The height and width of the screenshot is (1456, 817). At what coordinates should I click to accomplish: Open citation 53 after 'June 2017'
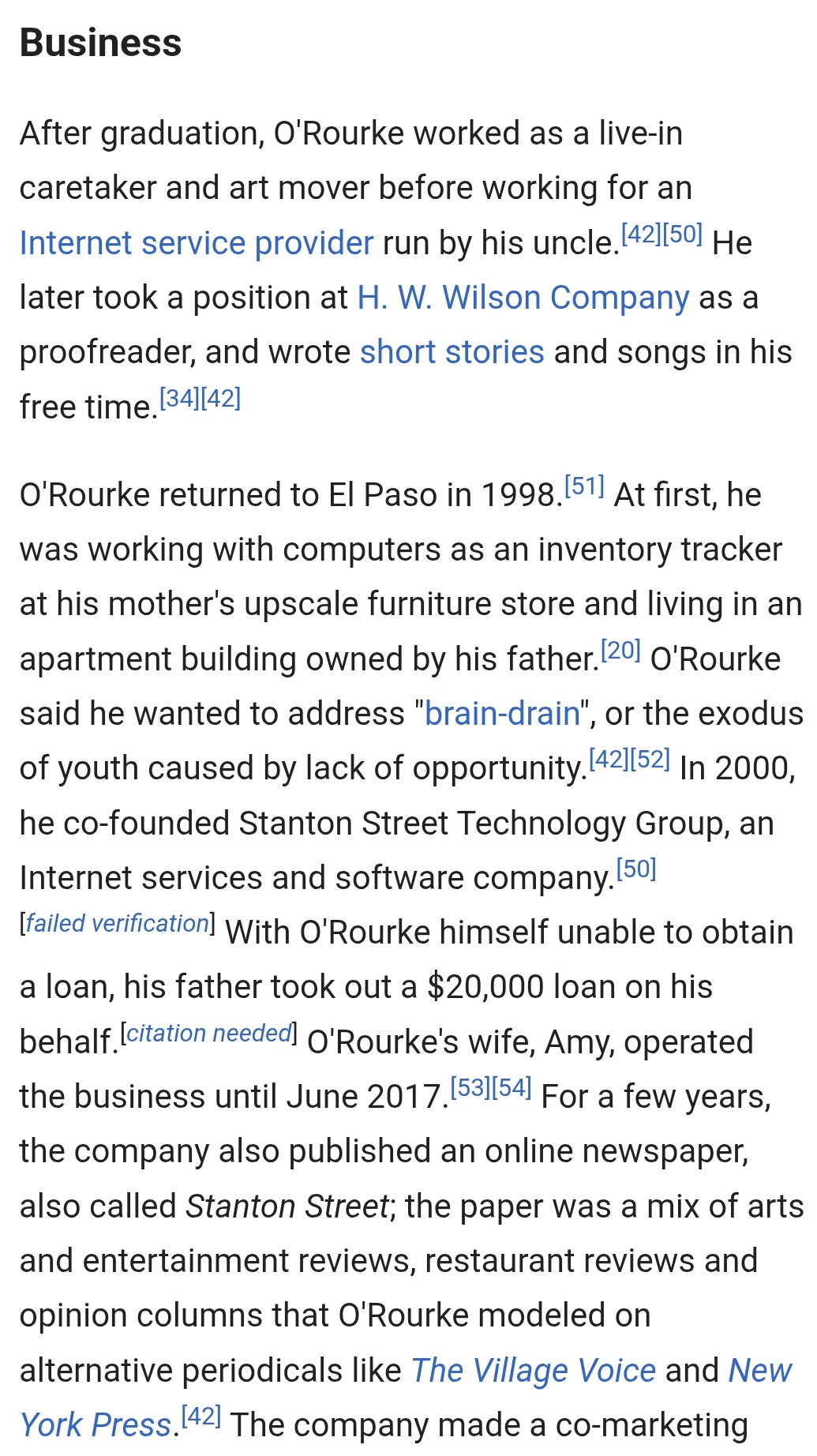470,1088
